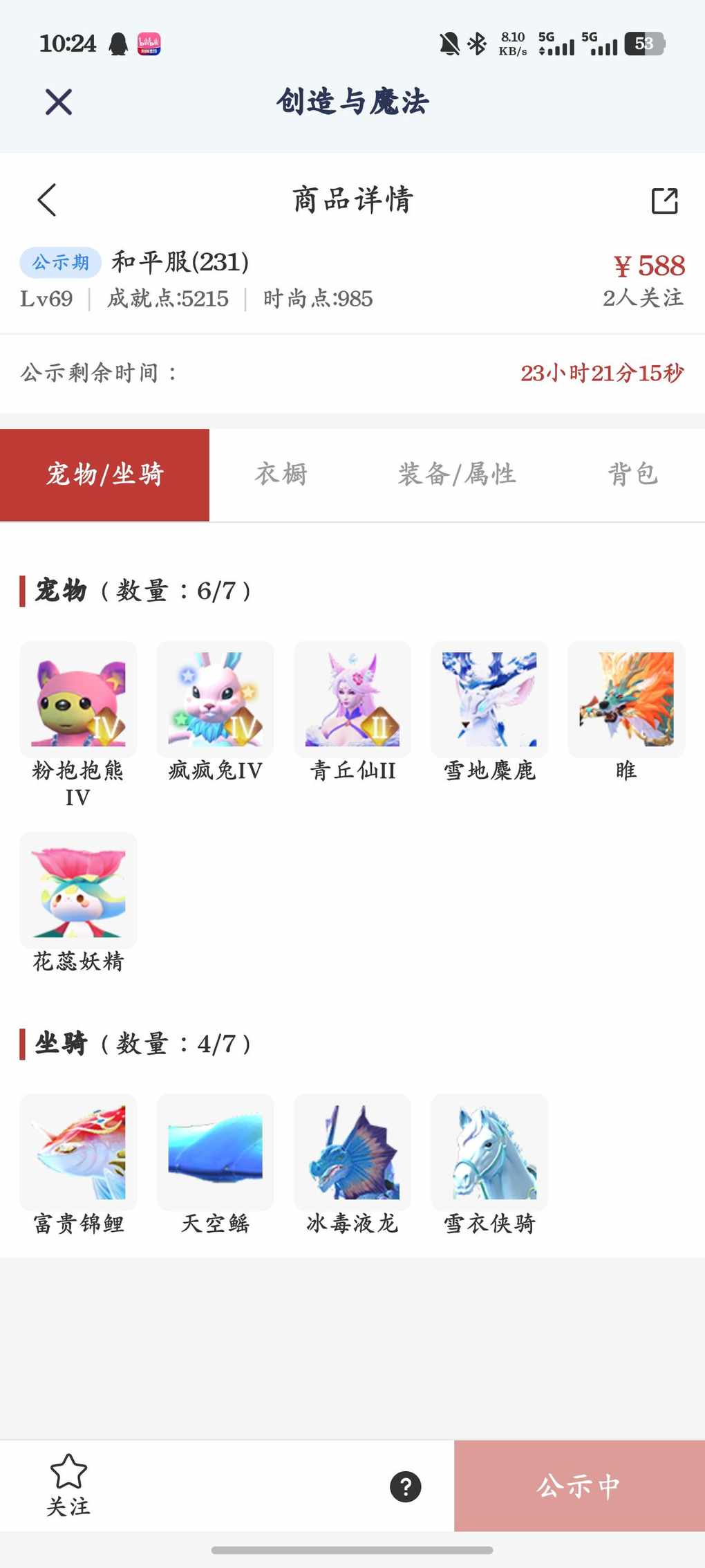Image resolution: width=705 pixels, height=1568 pixels.
Task: Open the 疯疯兔IV pet
Action: pyautogui.click(x=215, y=699)
